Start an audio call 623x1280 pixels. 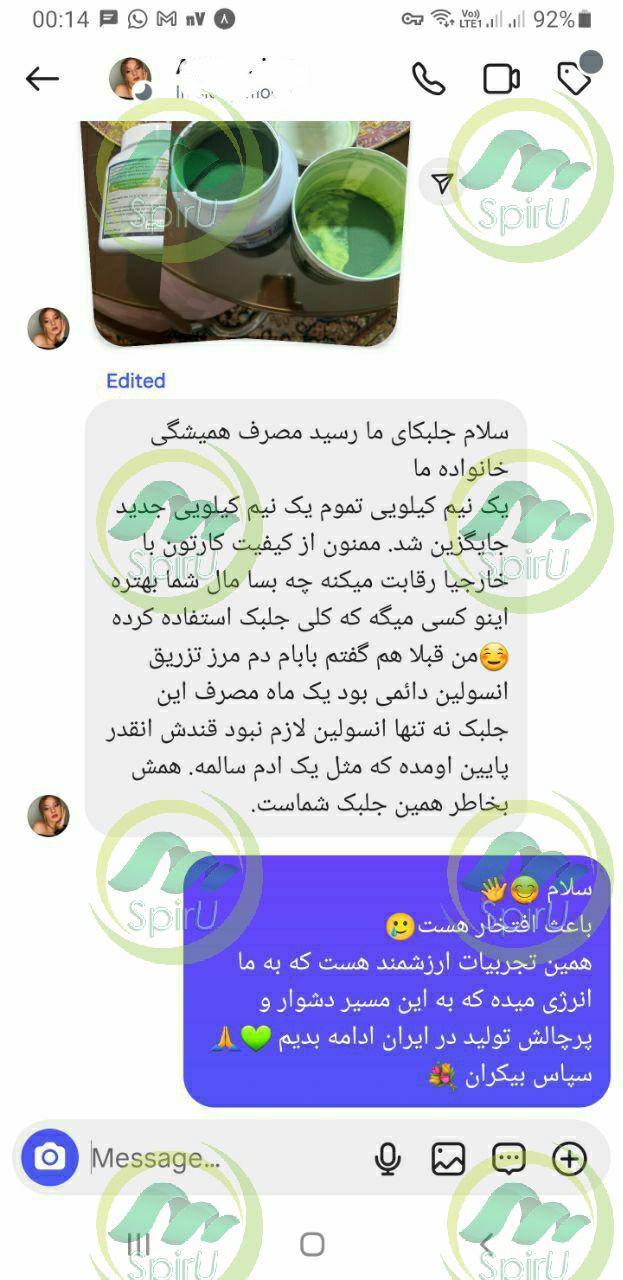coord(428,79)
